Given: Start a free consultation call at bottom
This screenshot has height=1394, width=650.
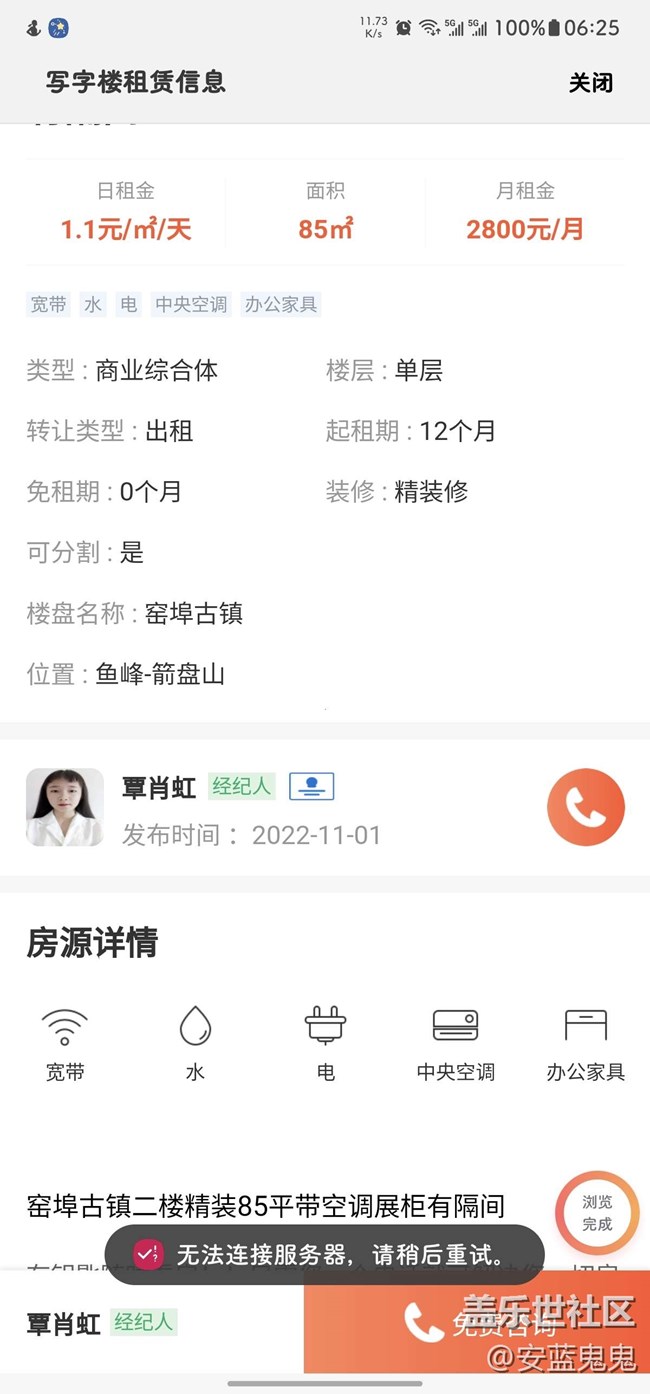Looking at the screenshot, I should [477, 1323].
